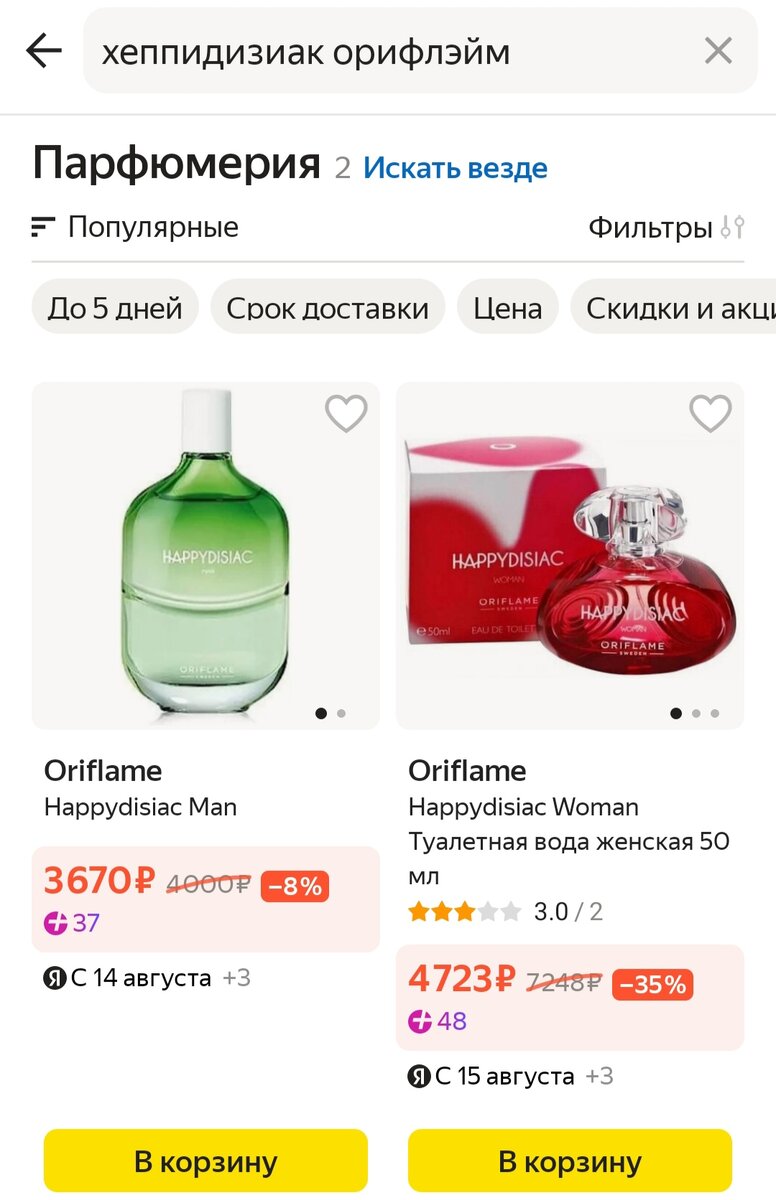Screen dimensions: 776x1200
Task: Open the Скидки и акции filter
Action: (680, 307)
